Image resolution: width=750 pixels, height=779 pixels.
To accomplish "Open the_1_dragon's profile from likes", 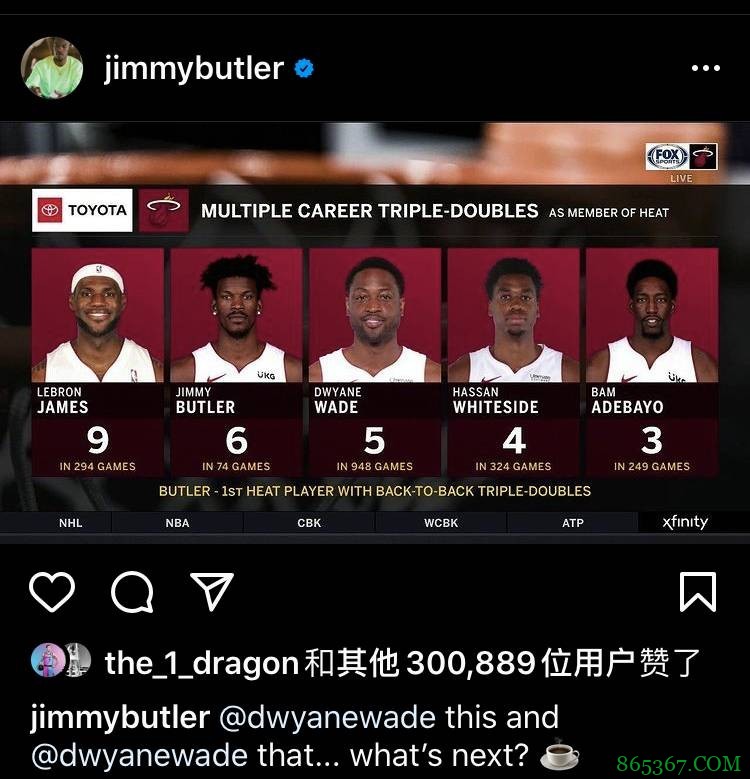I will [x=201, y=662].
